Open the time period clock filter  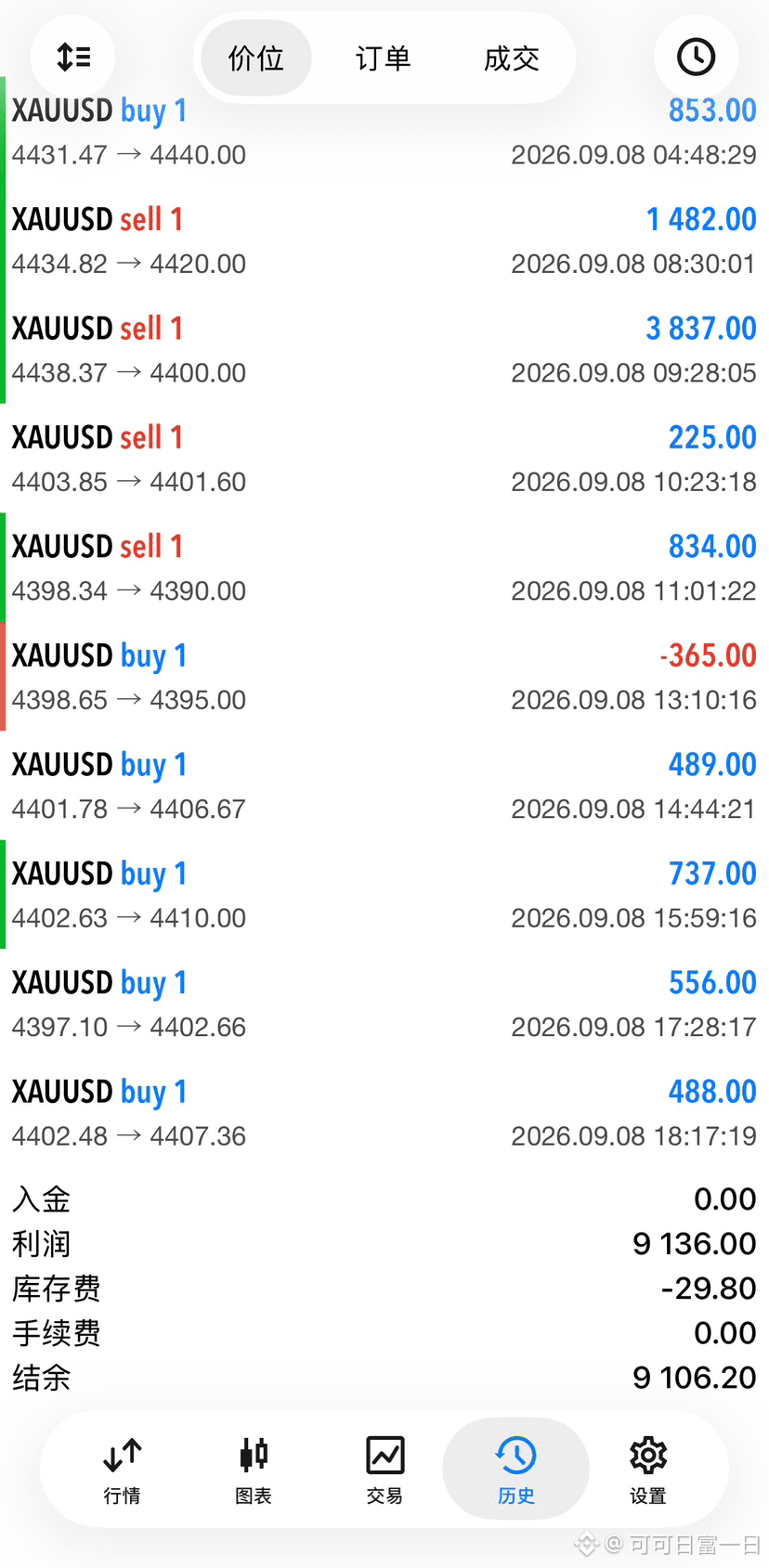pos(696,57)
